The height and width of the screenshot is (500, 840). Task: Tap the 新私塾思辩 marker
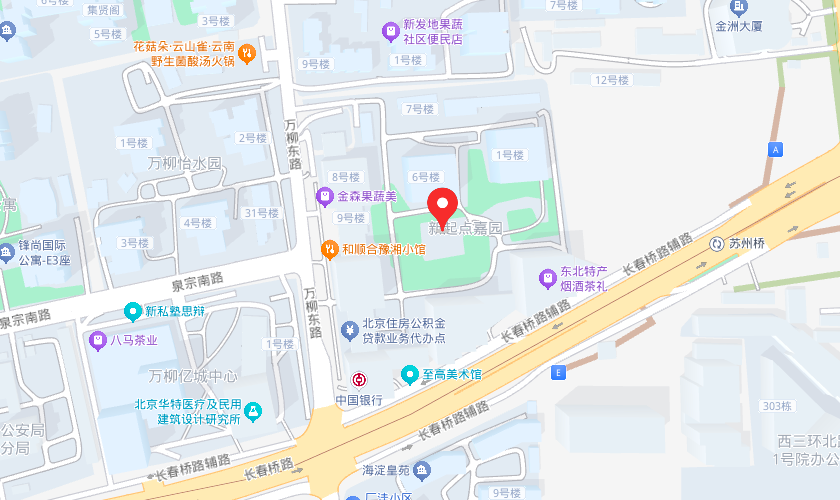(x=133, y=312)
